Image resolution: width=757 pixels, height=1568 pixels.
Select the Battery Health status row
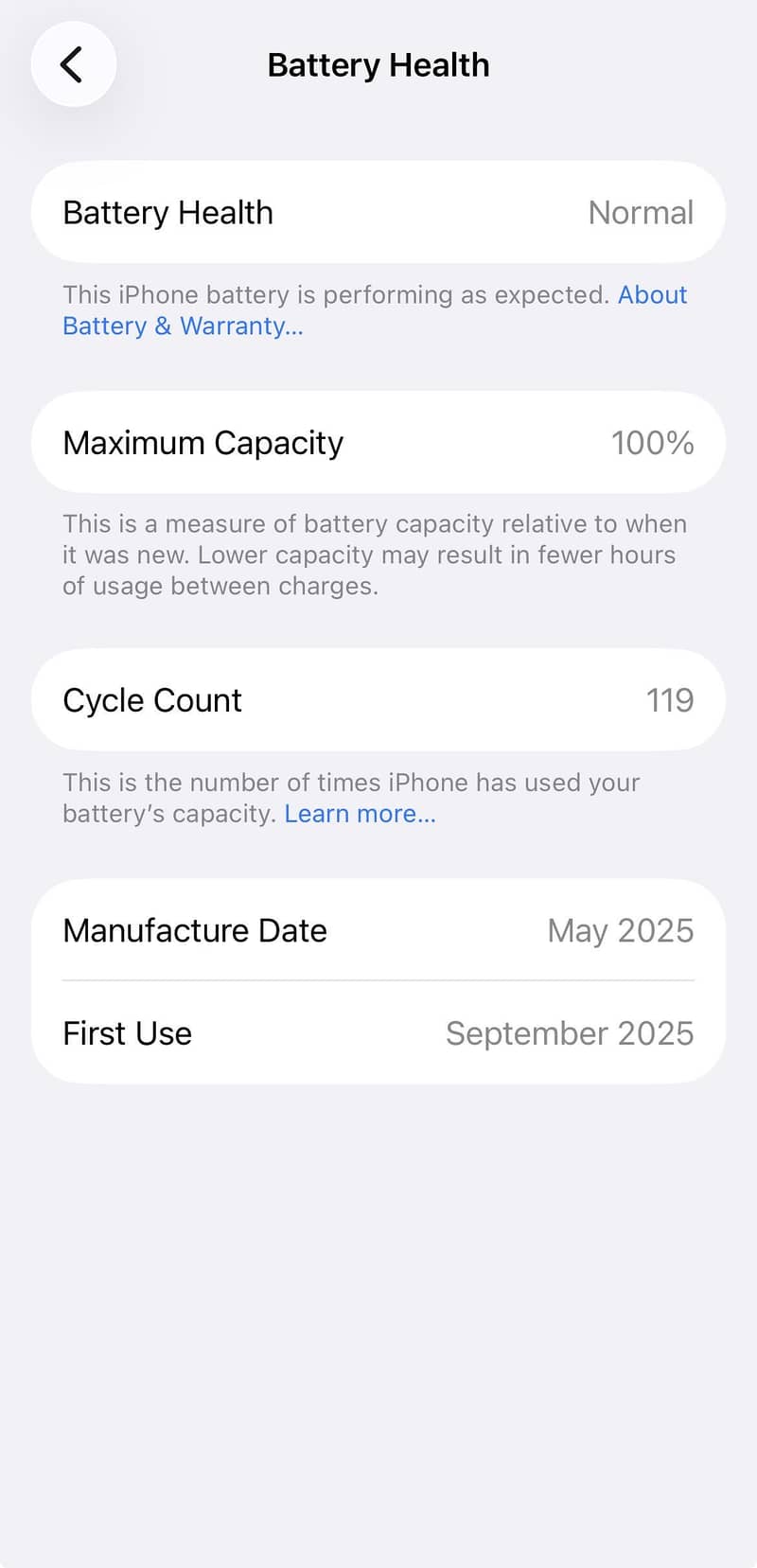[378, 212]
